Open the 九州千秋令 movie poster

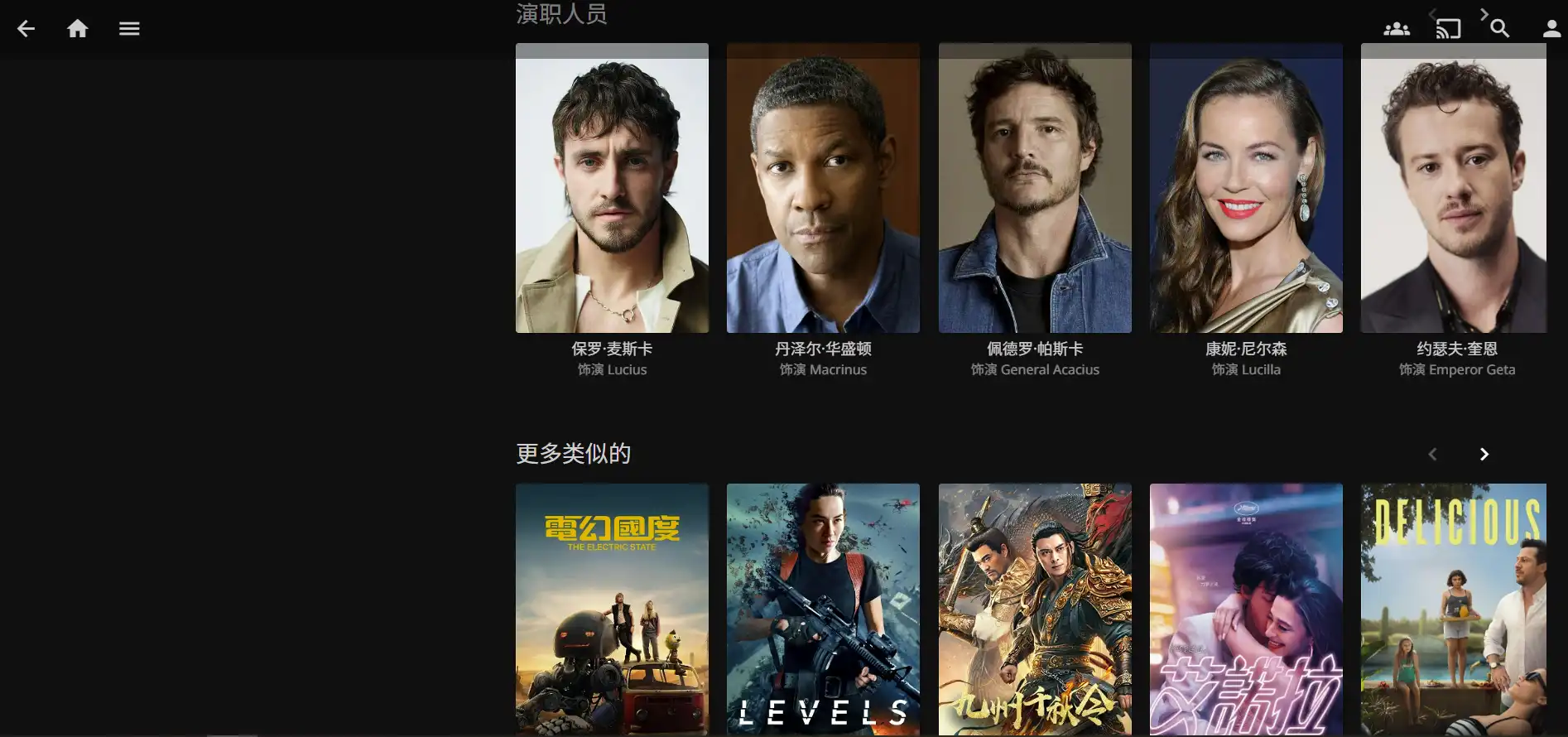[x=1035, y=609]
